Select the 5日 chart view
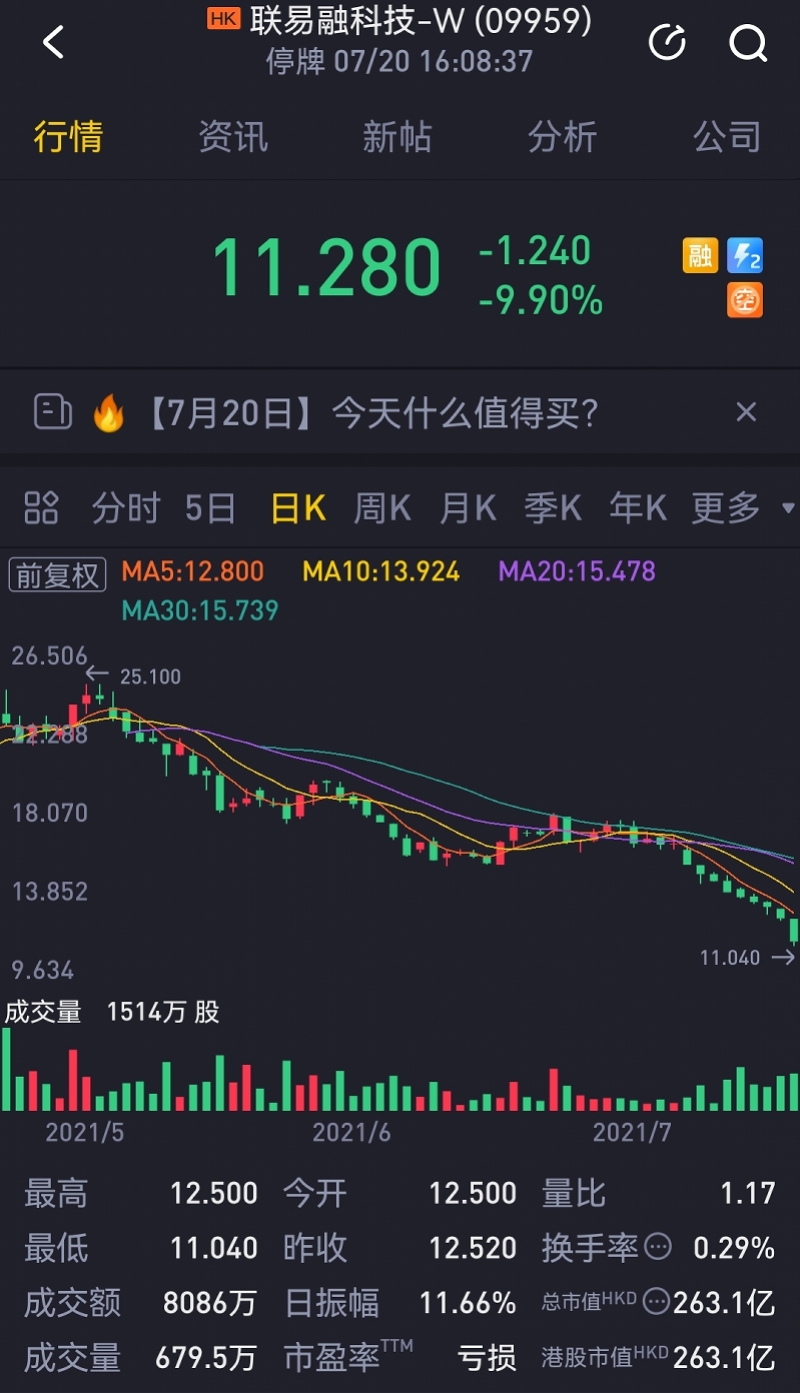 pos(210,508)
